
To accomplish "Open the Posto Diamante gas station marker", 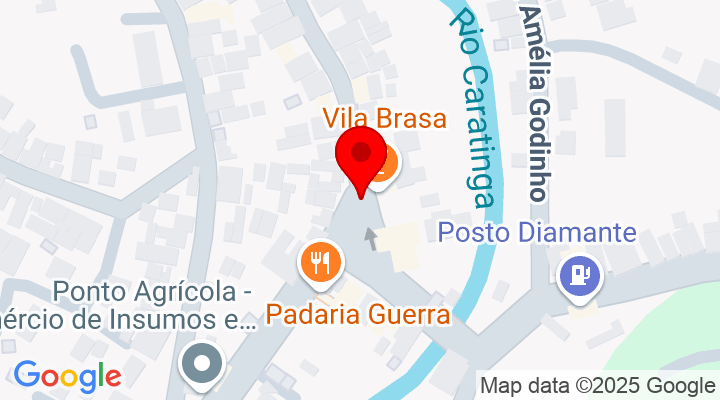I will pos(580,273).
